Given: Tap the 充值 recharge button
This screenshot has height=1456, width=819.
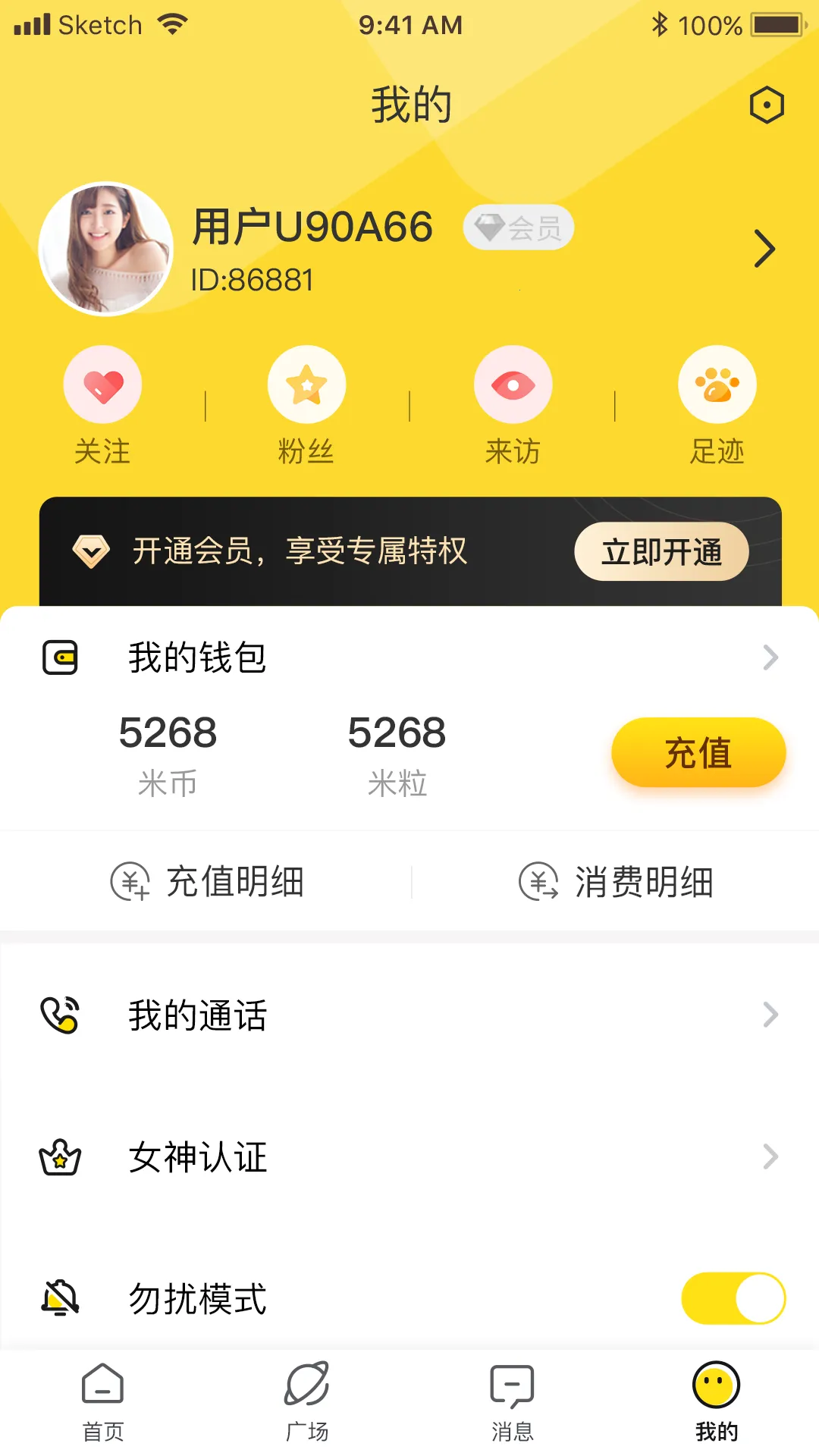Looking at the screenshot, I should coord(698,752).
